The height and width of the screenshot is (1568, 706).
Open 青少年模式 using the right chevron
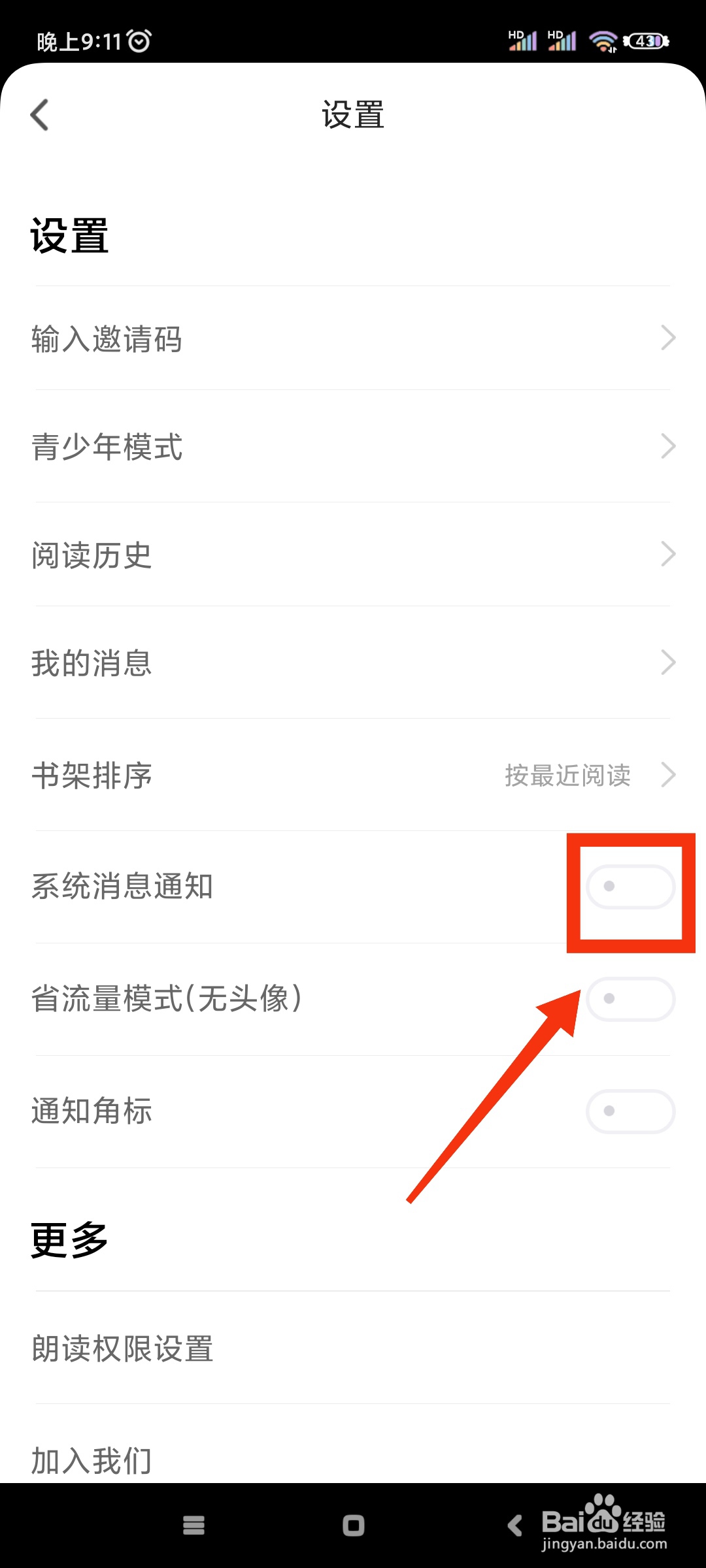(x=669, y=446)
